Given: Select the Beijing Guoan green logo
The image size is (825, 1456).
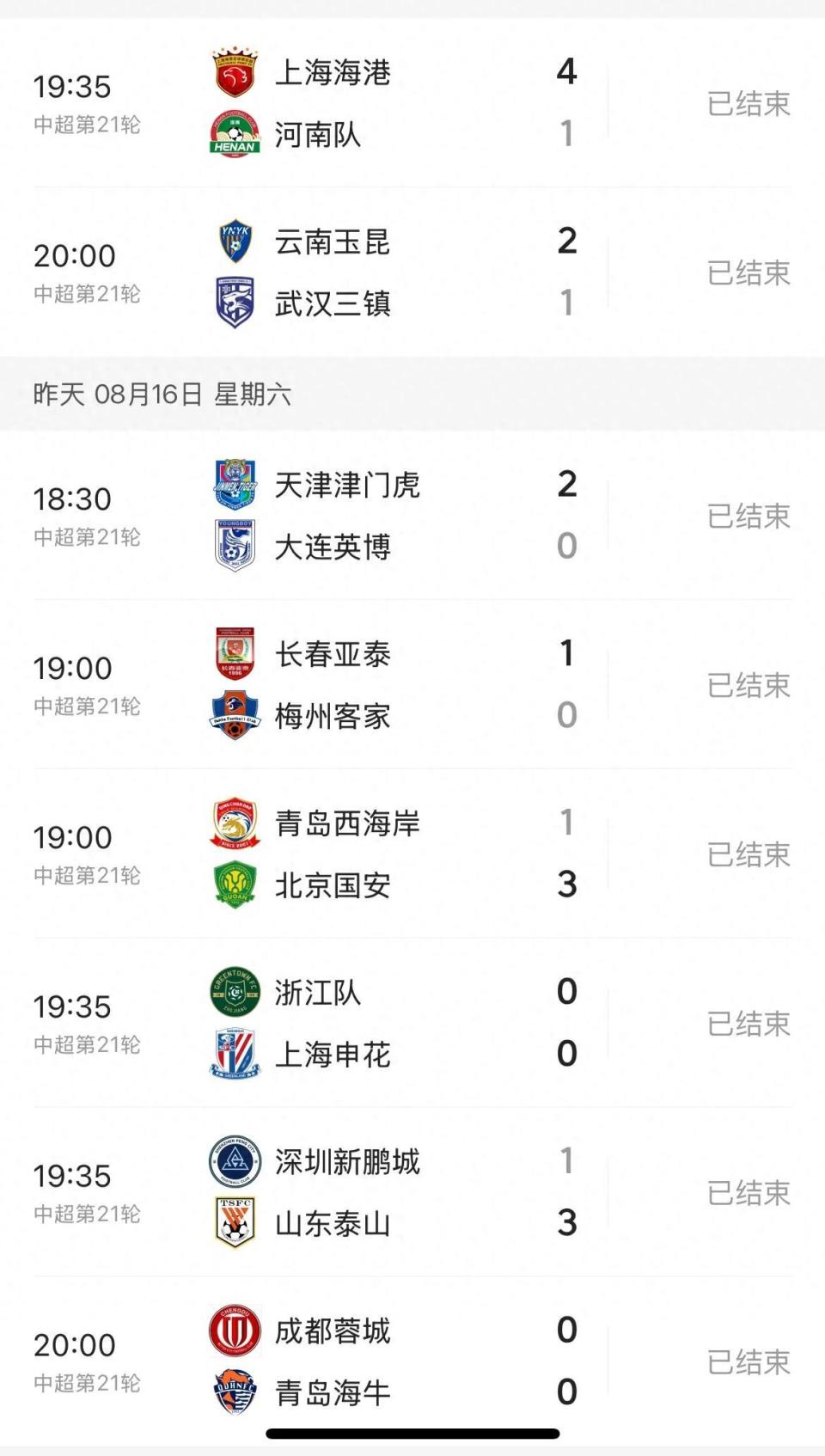Looking at the screenshot, I should [233, 885].
